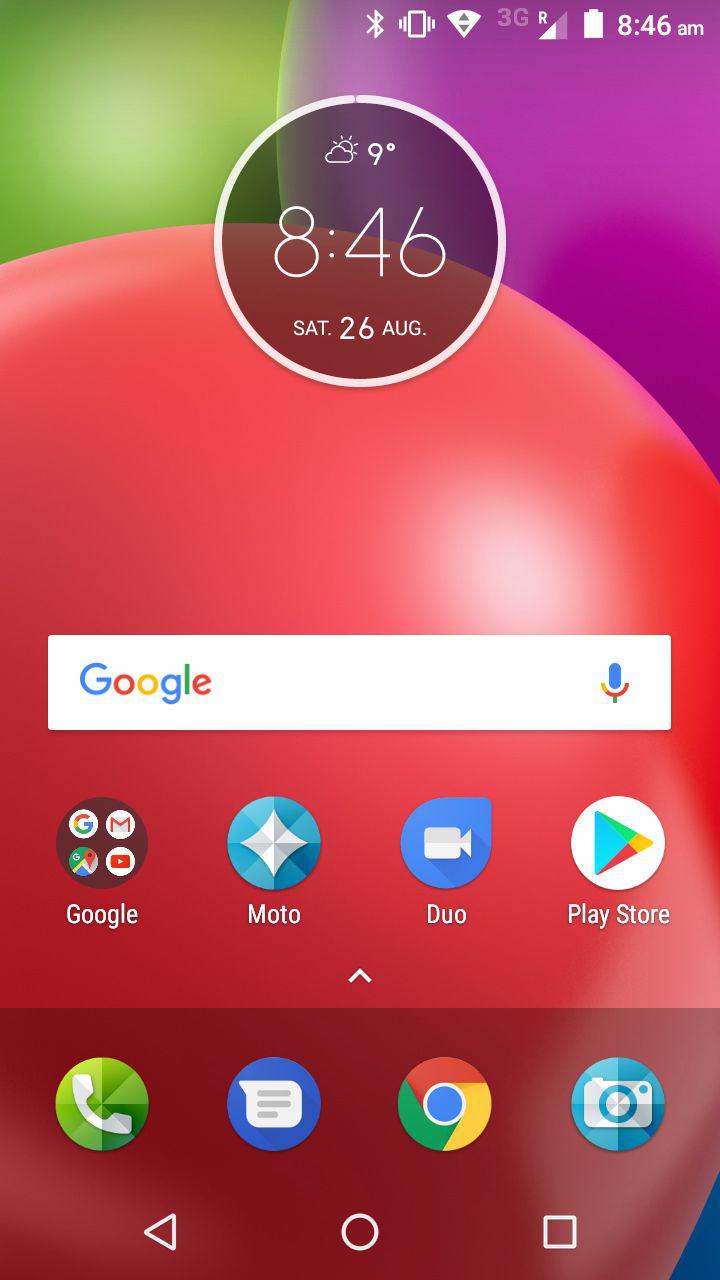The width and height of the screenshot is (720, 1280).
Task: Open Duo video calling
Action: [x=446, y=842]
